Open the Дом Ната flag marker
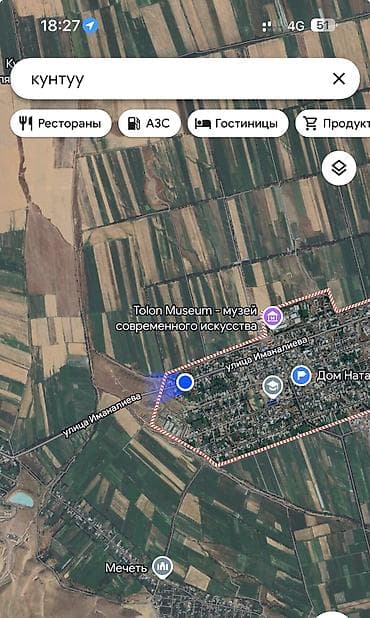The height and width of the screenshot is (618, 370). [x=301, y=375]
